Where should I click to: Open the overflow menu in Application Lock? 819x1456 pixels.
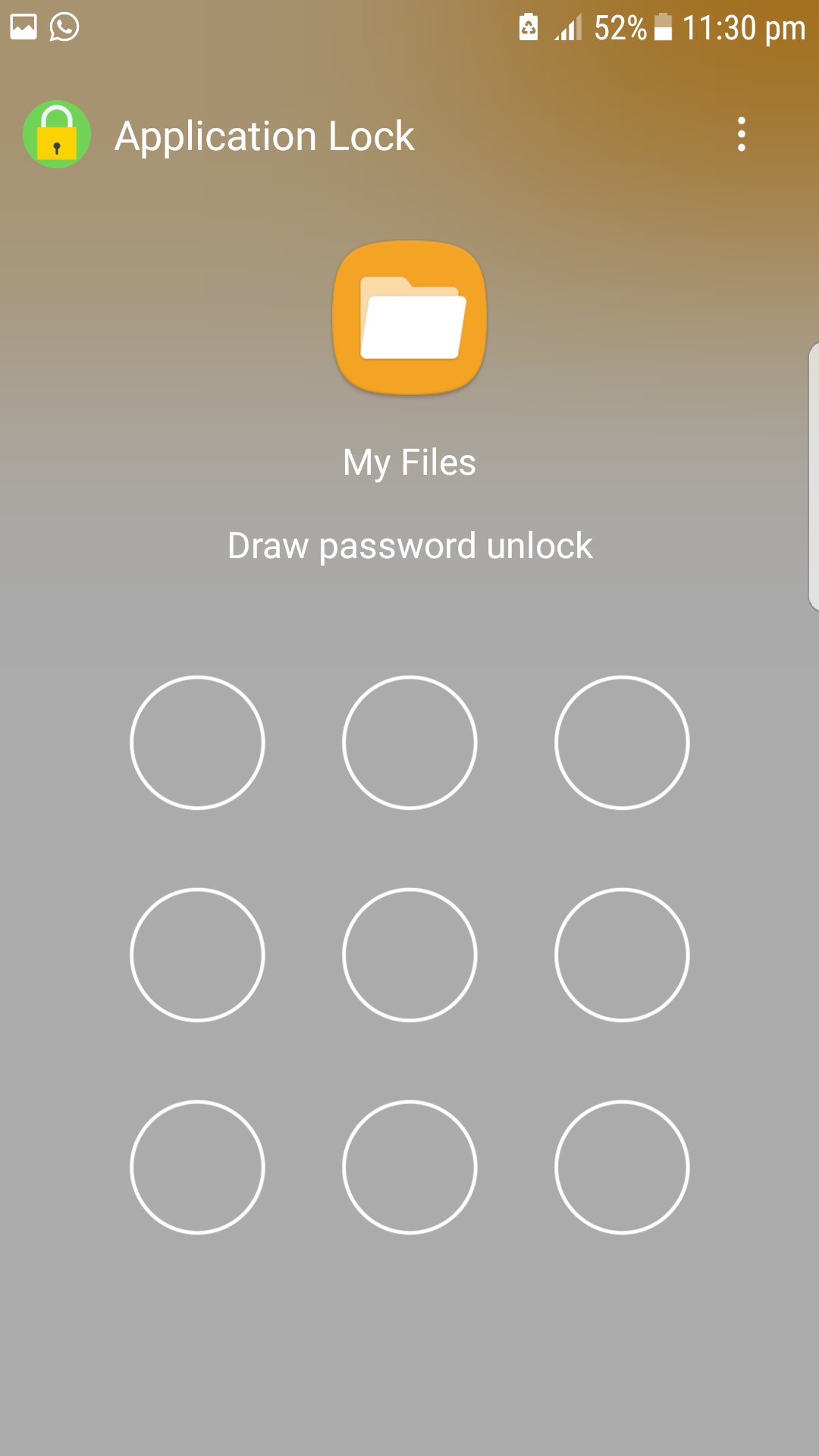coord(742,134)
